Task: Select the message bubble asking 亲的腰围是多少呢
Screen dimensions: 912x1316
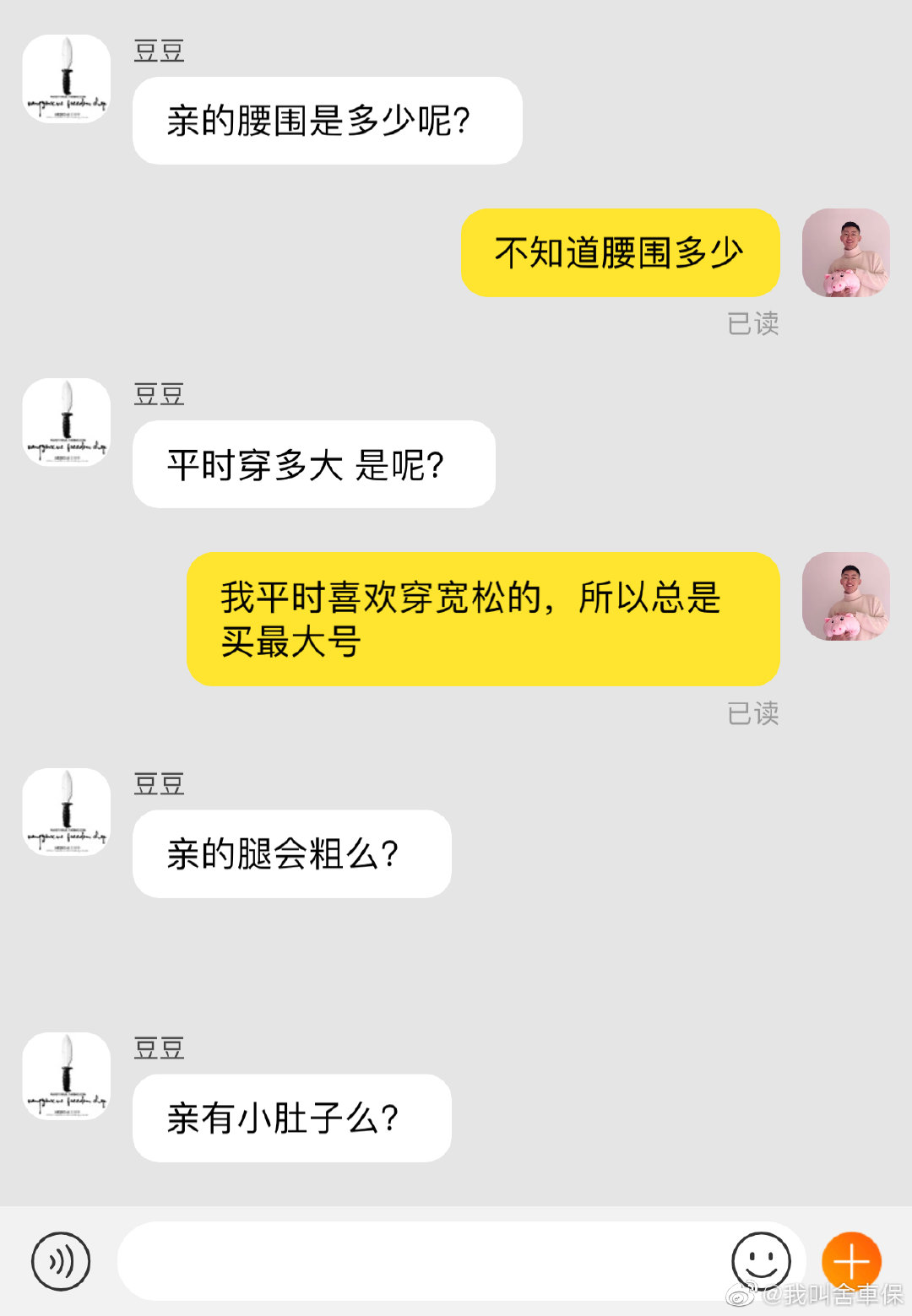Action: (328, 120)
